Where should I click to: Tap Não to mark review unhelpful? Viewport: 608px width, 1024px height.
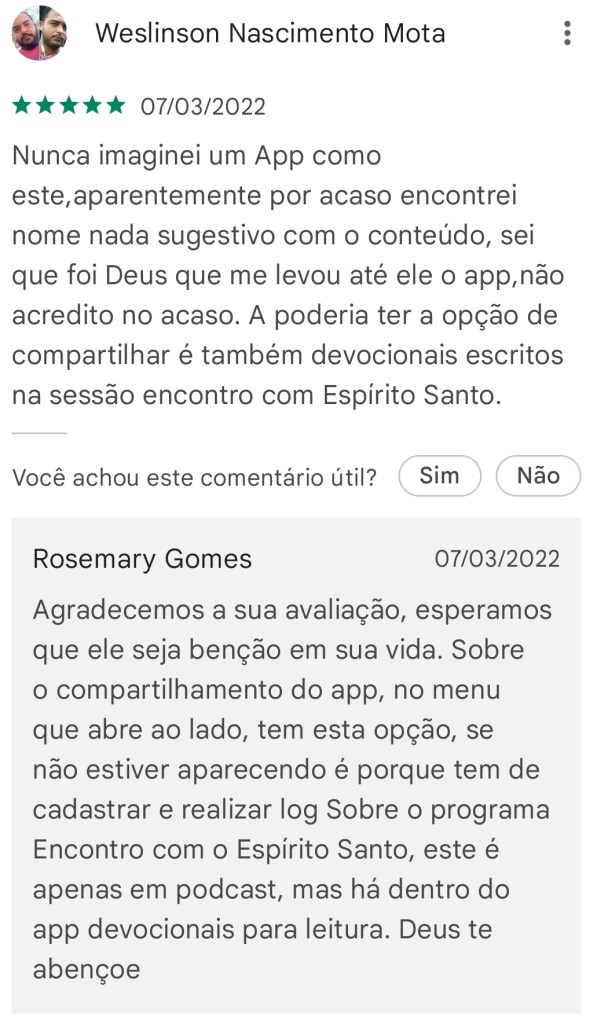coord(538,476)
